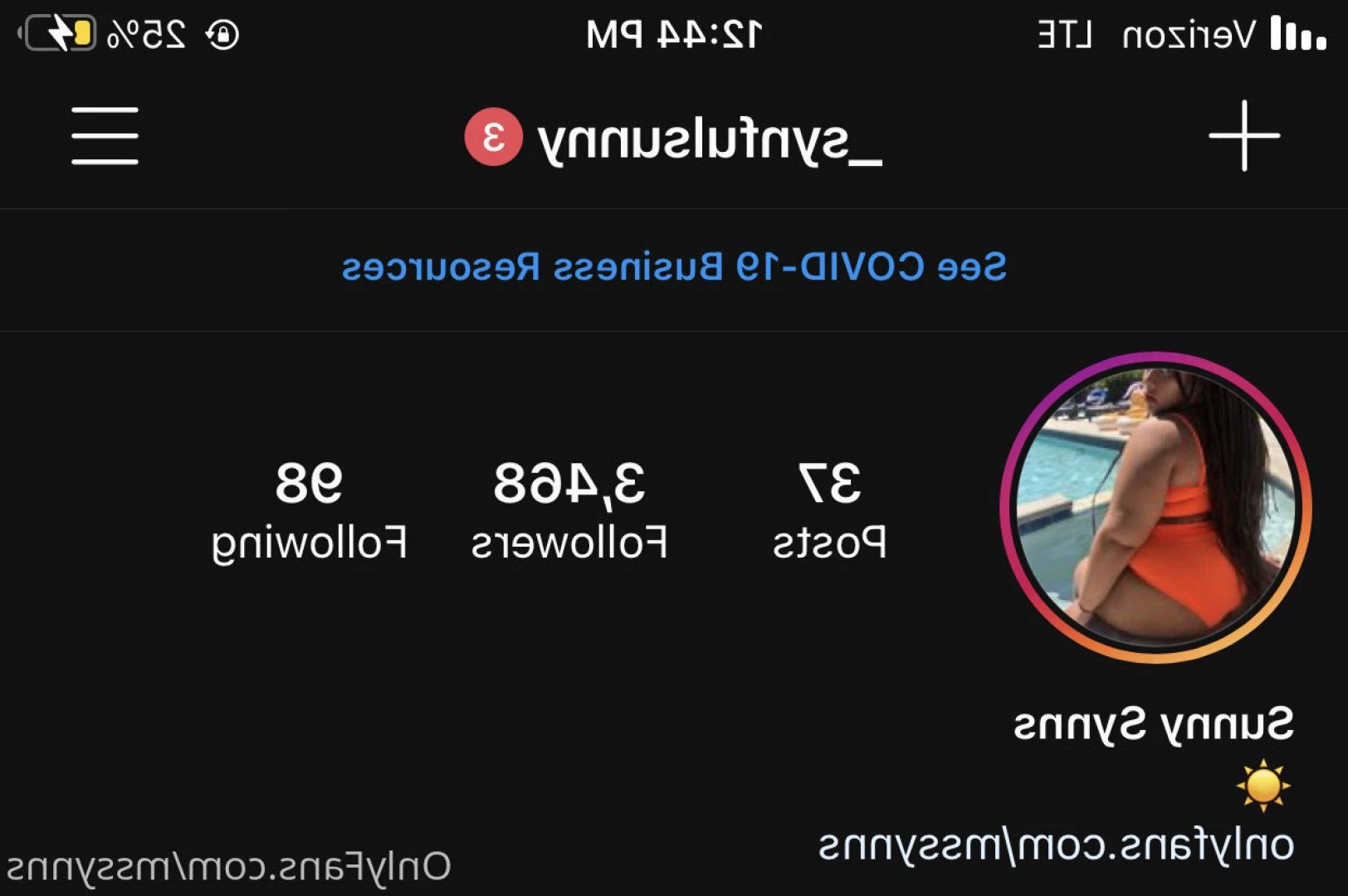Open the hamburger menu
The width and height of the screenshot is (1348, 896).
(x=105, y=135)
